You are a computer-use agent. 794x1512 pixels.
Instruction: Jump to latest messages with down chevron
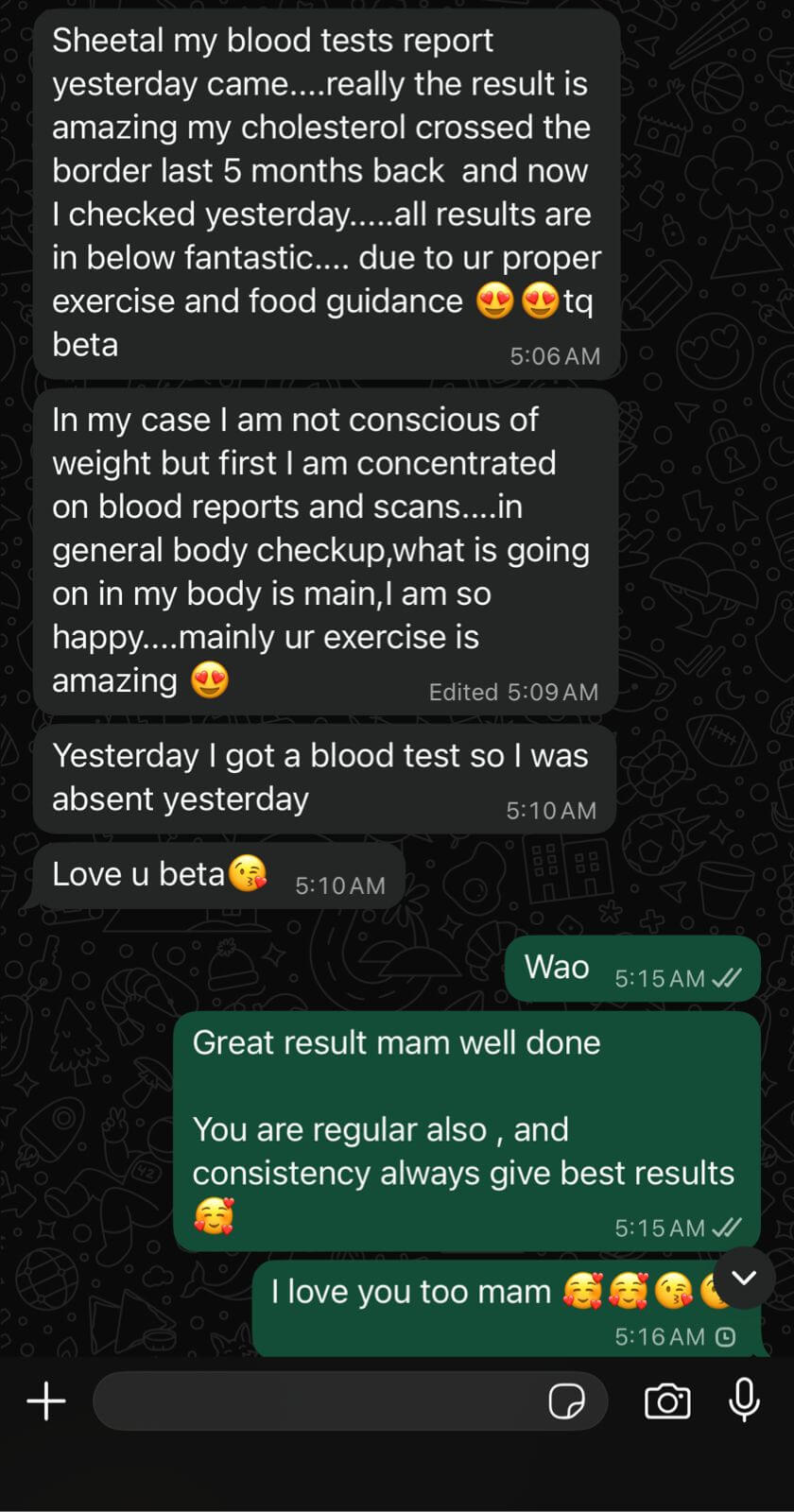(x=745, y=1278)
